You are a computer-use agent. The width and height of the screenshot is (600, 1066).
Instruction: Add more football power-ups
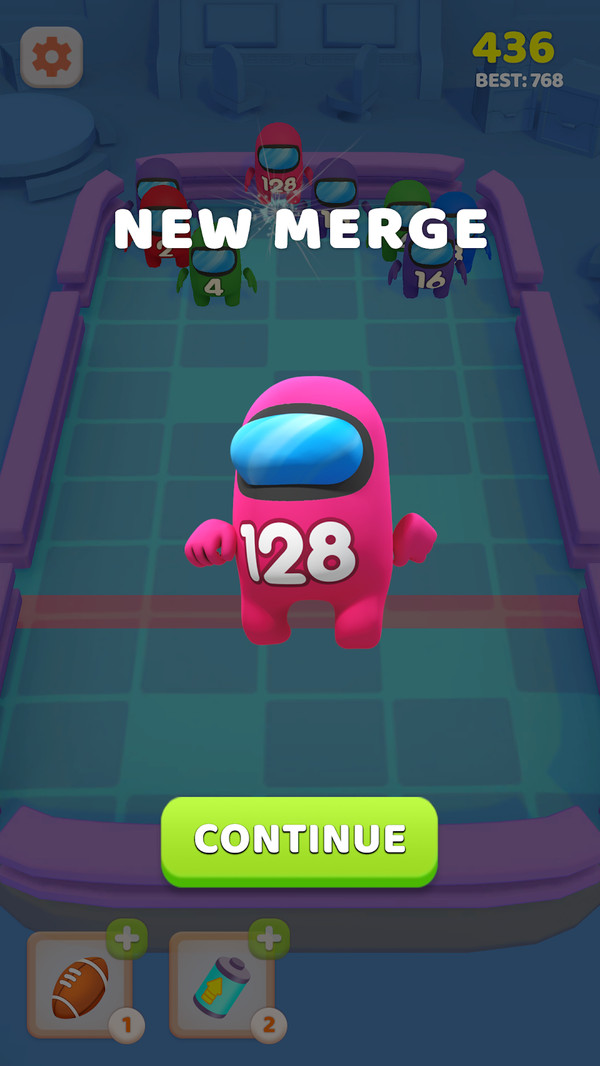click(x=127, y=940)
